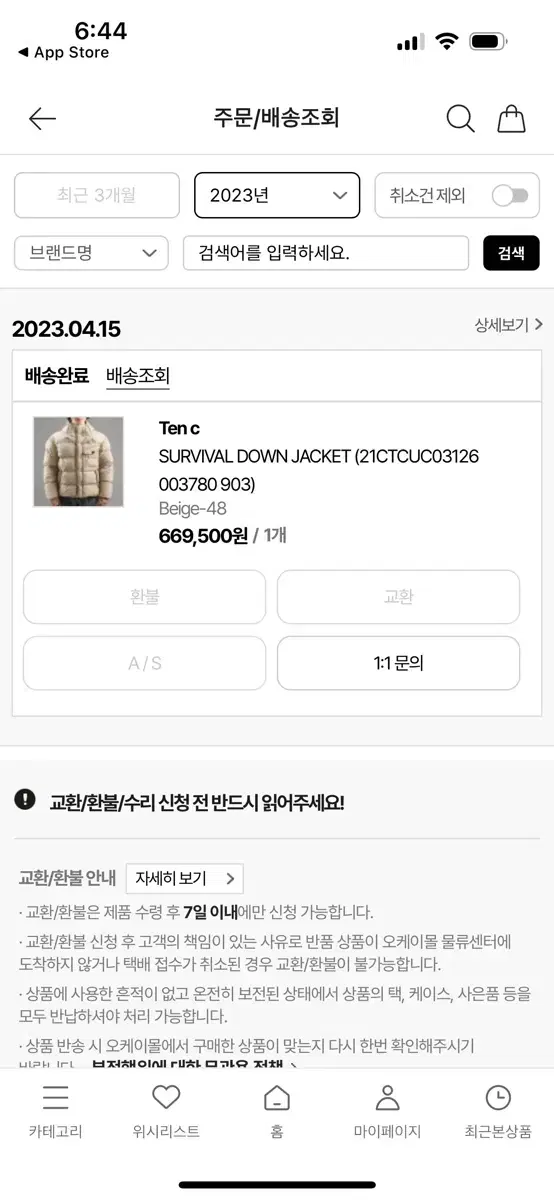554x1200 pixels.
Task: Open the 2023년 year dropdown
Action: click(277, 196)
